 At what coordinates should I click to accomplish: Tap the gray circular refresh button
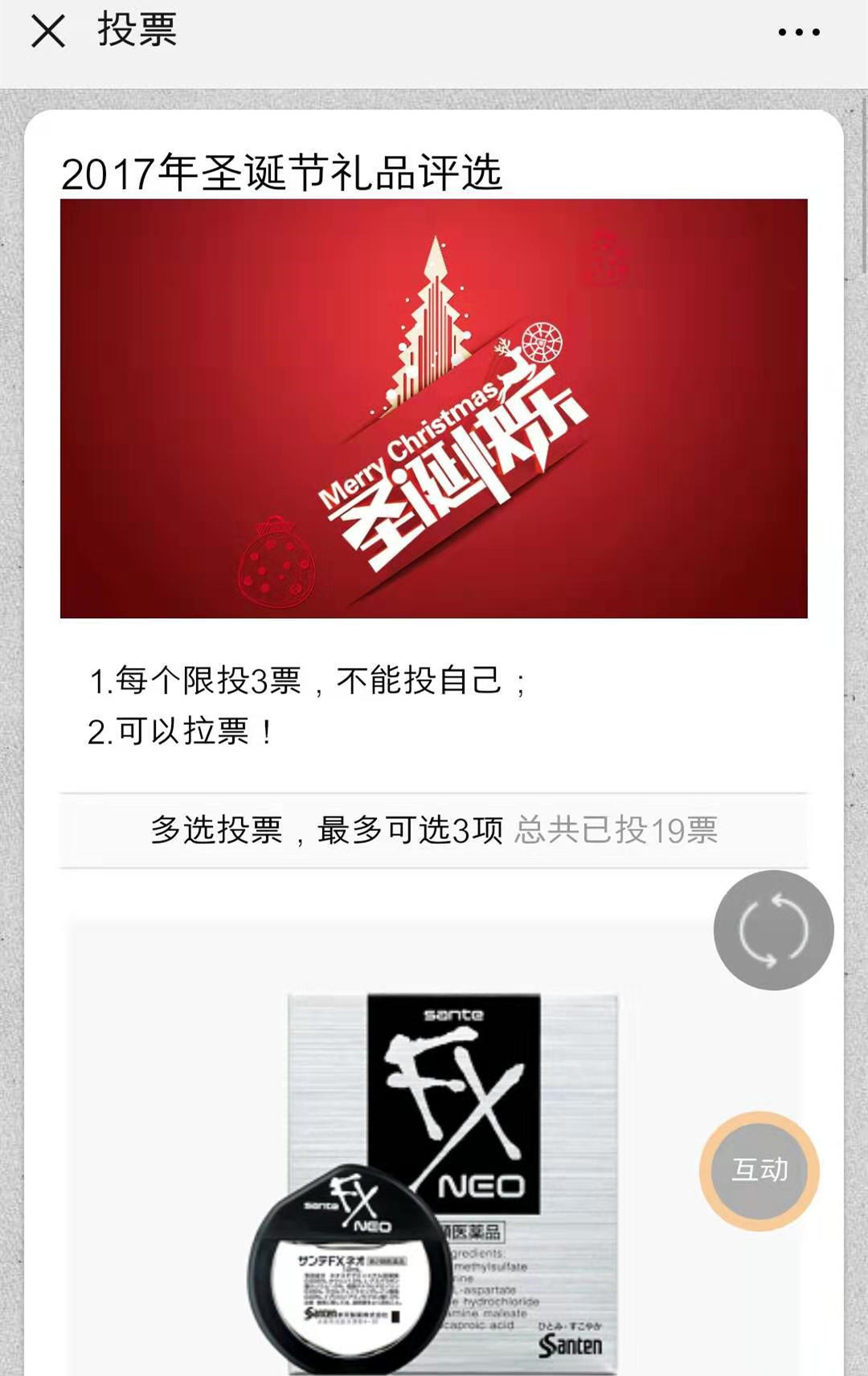click(x=773, y=930)
